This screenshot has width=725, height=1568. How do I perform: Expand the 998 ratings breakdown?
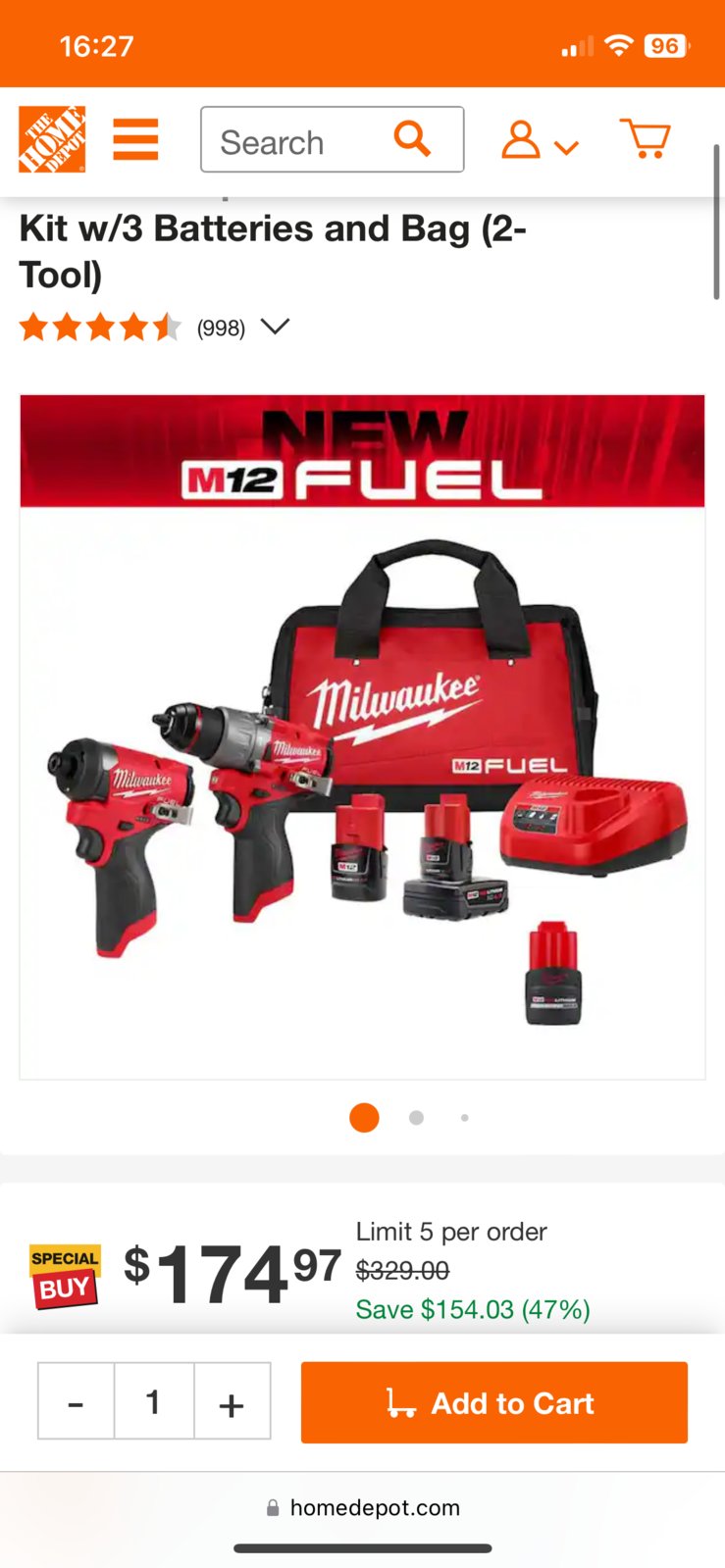pyautogui.click(x=275, y=327)
